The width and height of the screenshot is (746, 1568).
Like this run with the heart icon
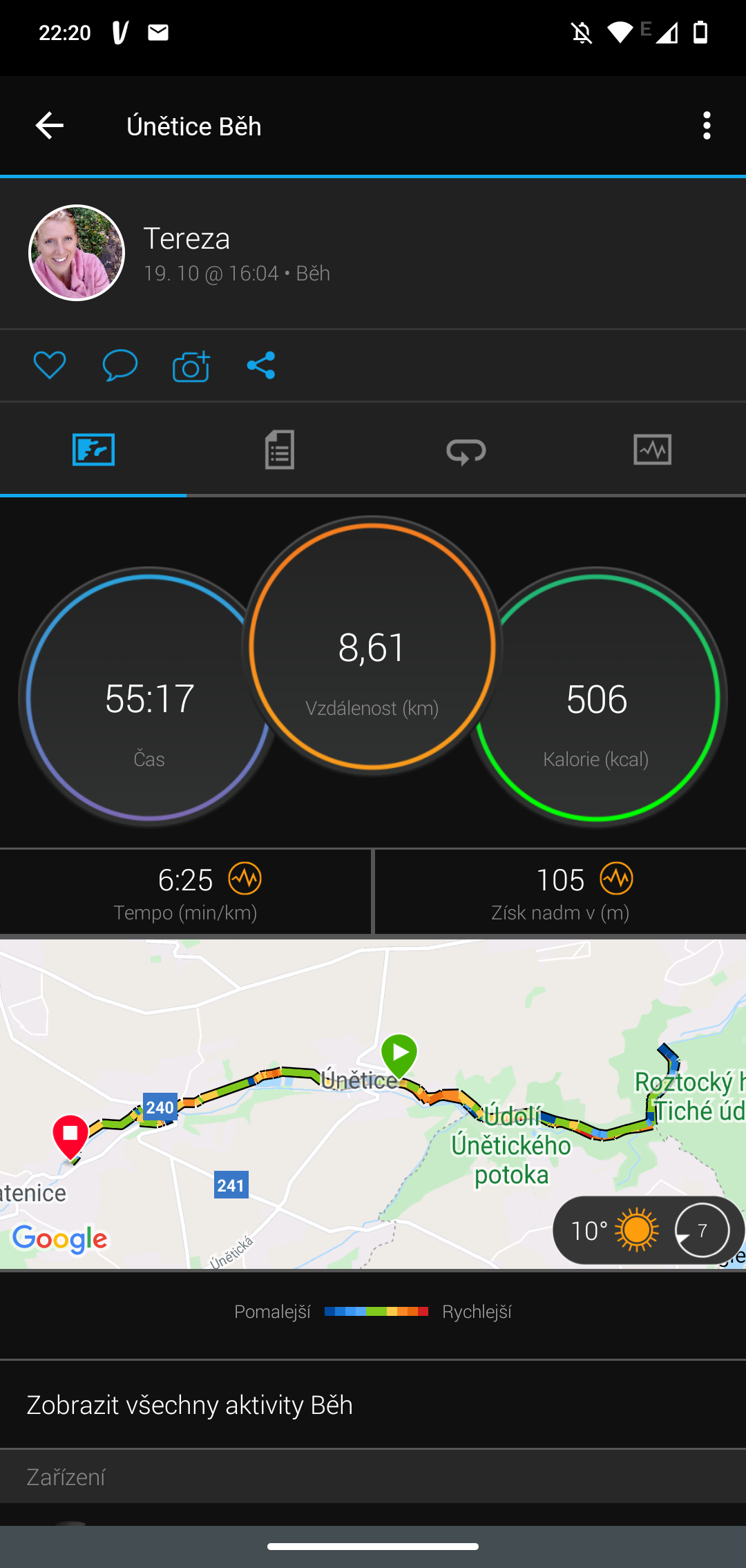tap(50, 365)
